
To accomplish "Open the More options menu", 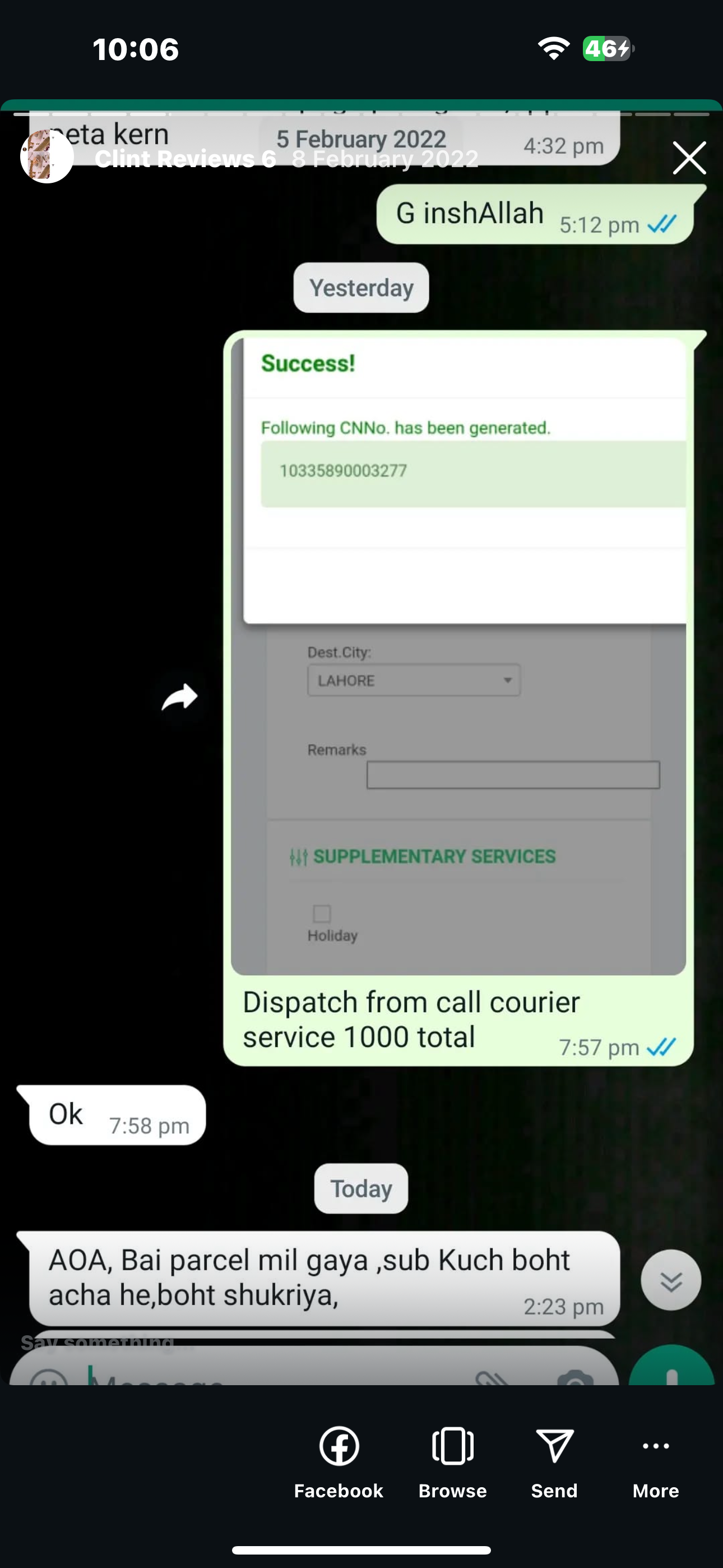I will coord(655,1462).
